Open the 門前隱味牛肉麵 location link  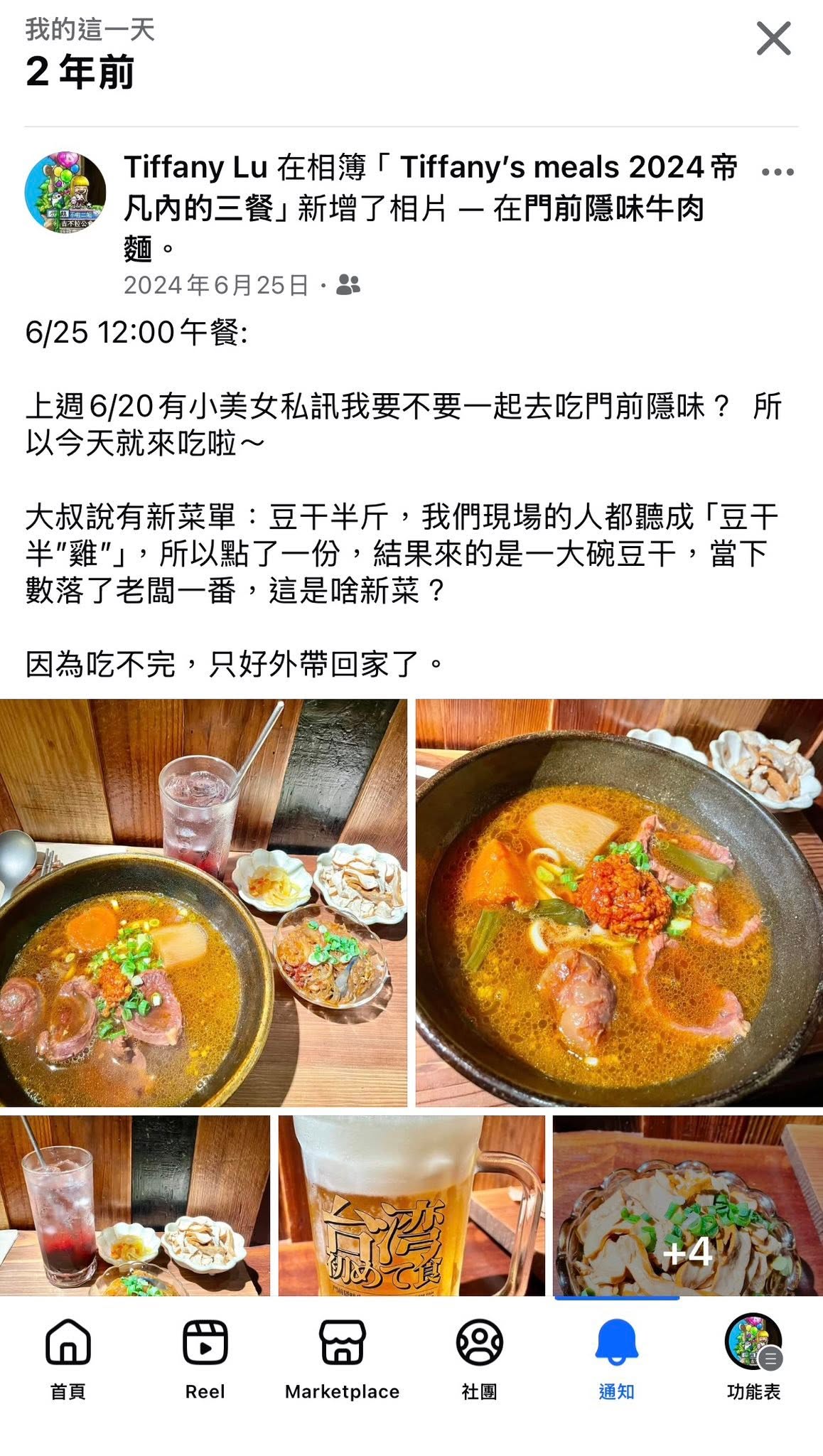[414, 229]
